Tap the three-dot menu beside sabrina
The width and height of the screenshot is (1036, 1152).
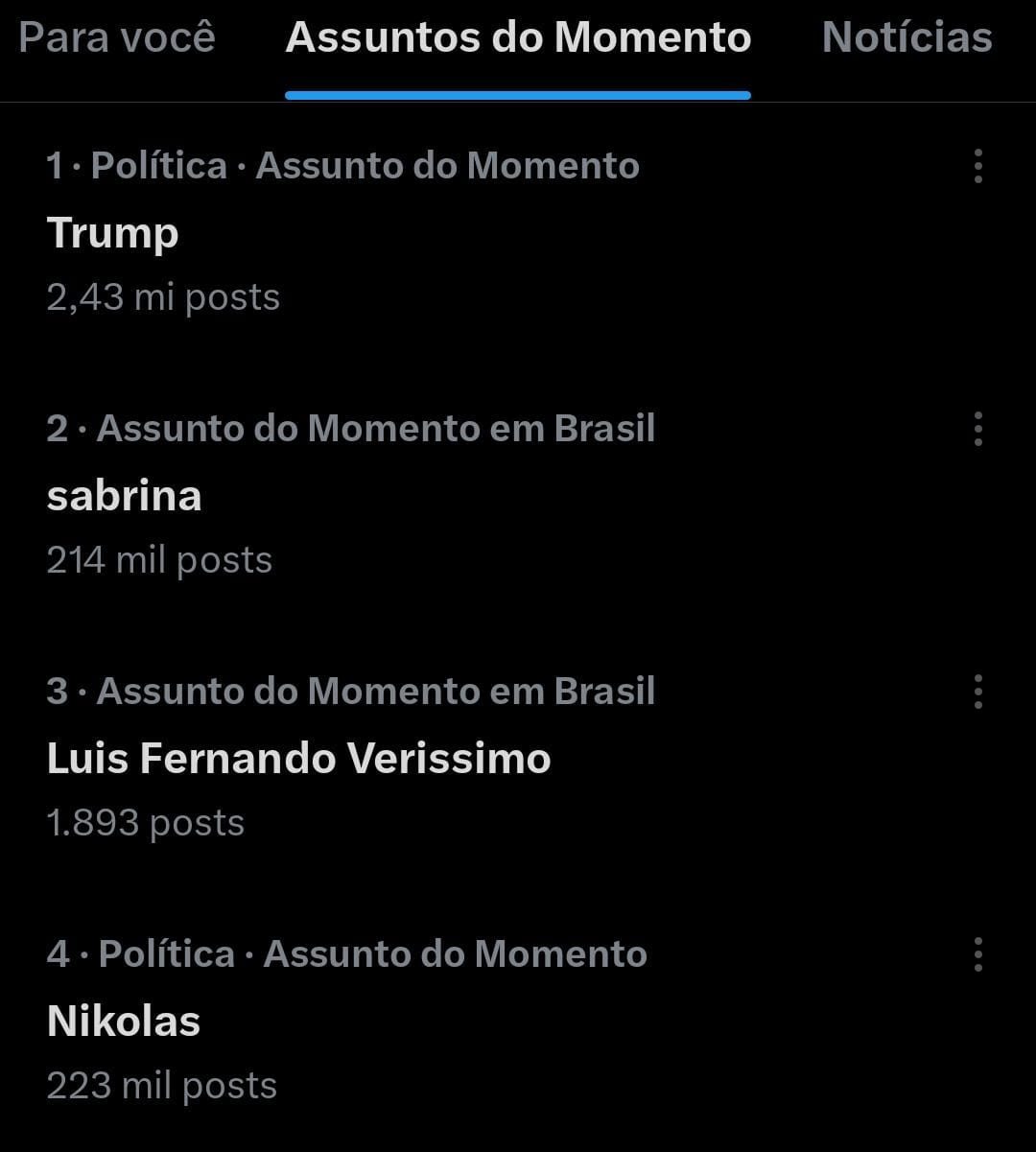coord(977,429)
